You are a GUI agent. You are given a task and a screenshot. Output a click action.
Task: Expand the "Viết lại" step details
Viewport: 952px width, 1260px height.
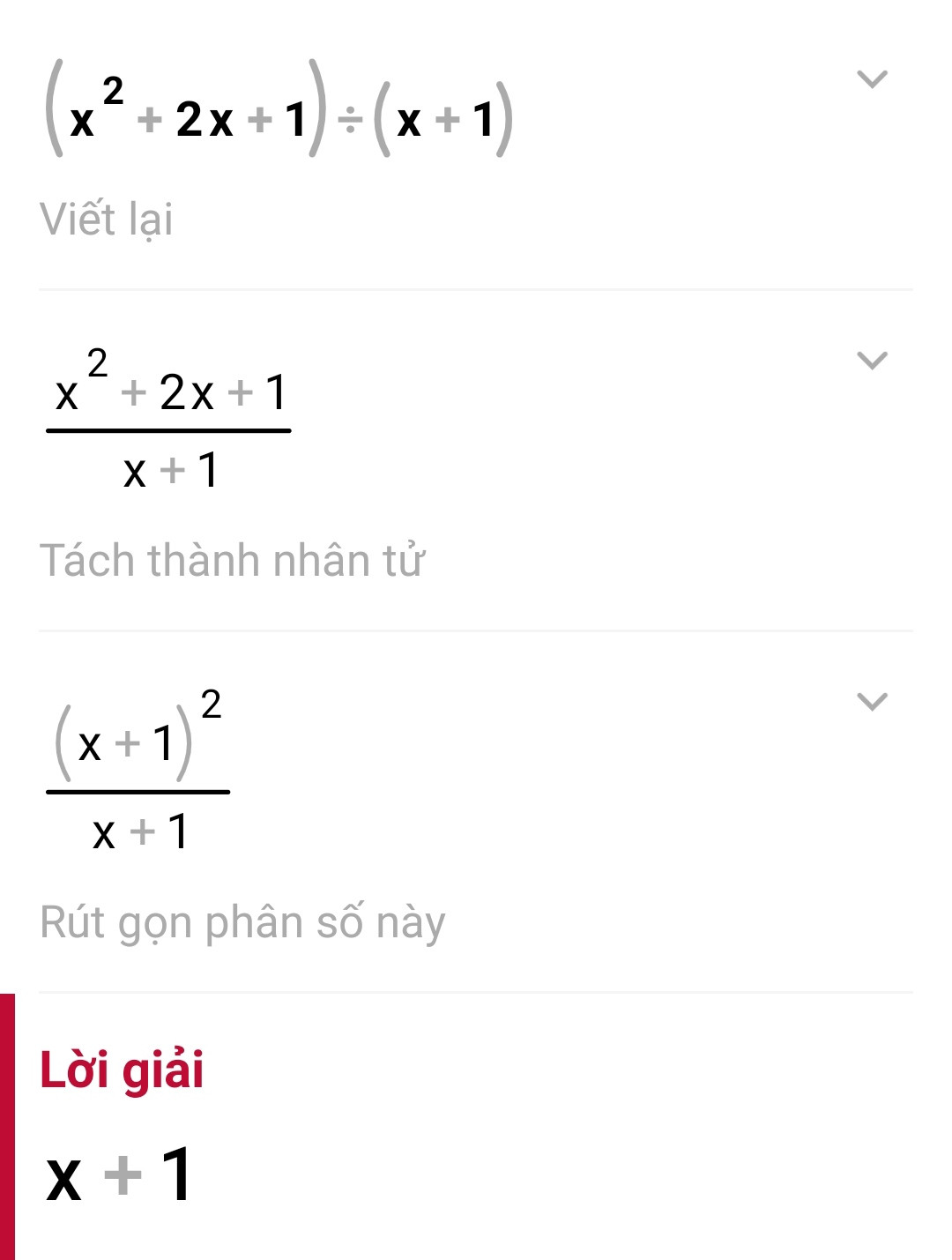872,79
